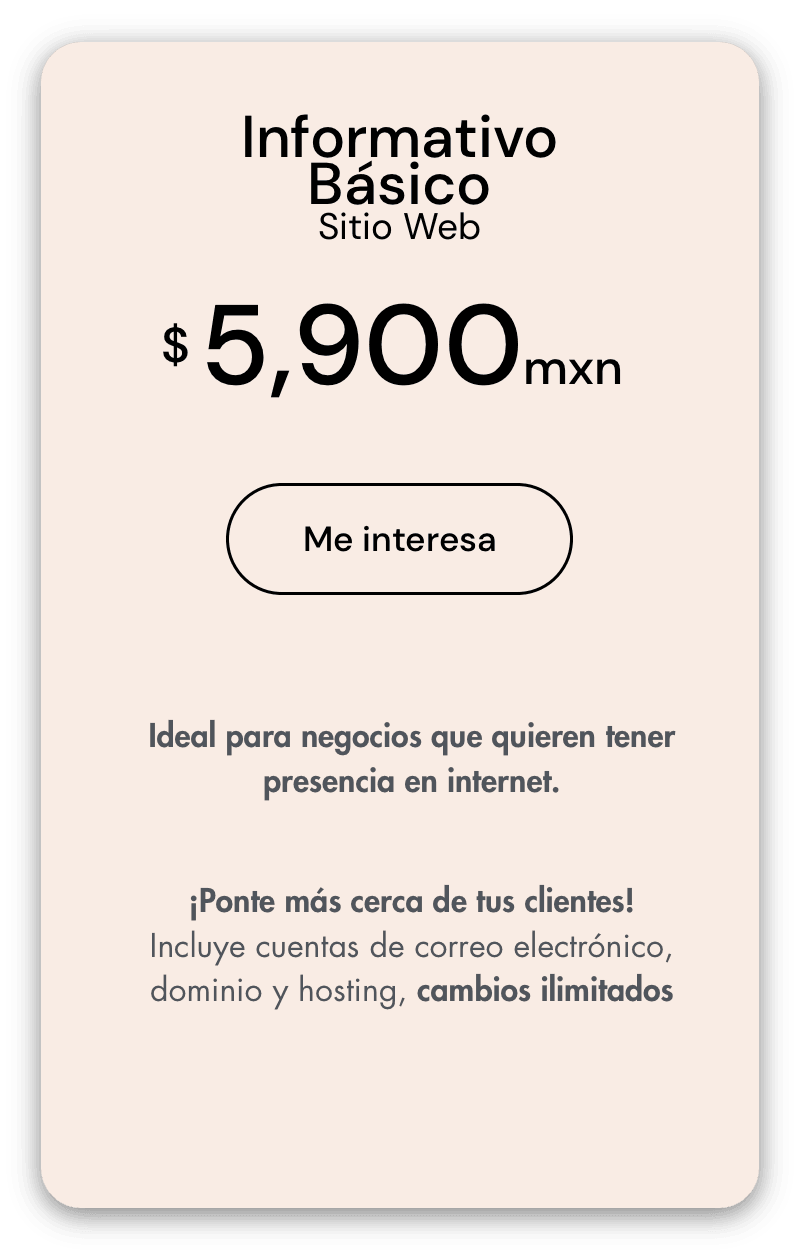Tap the Me interesa button
This screenshot has height=1250, width=800.
[x=399, y=540]
